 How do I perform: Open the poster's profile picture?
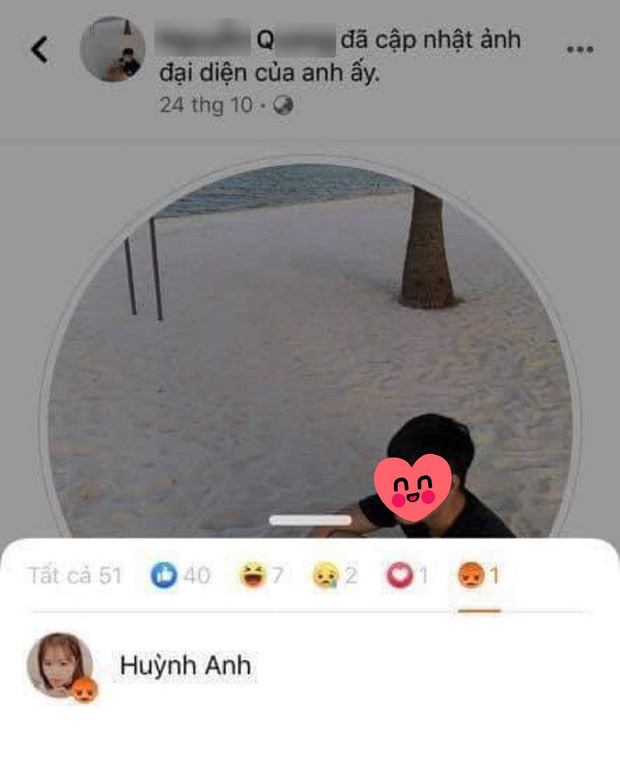coord(113,50)
